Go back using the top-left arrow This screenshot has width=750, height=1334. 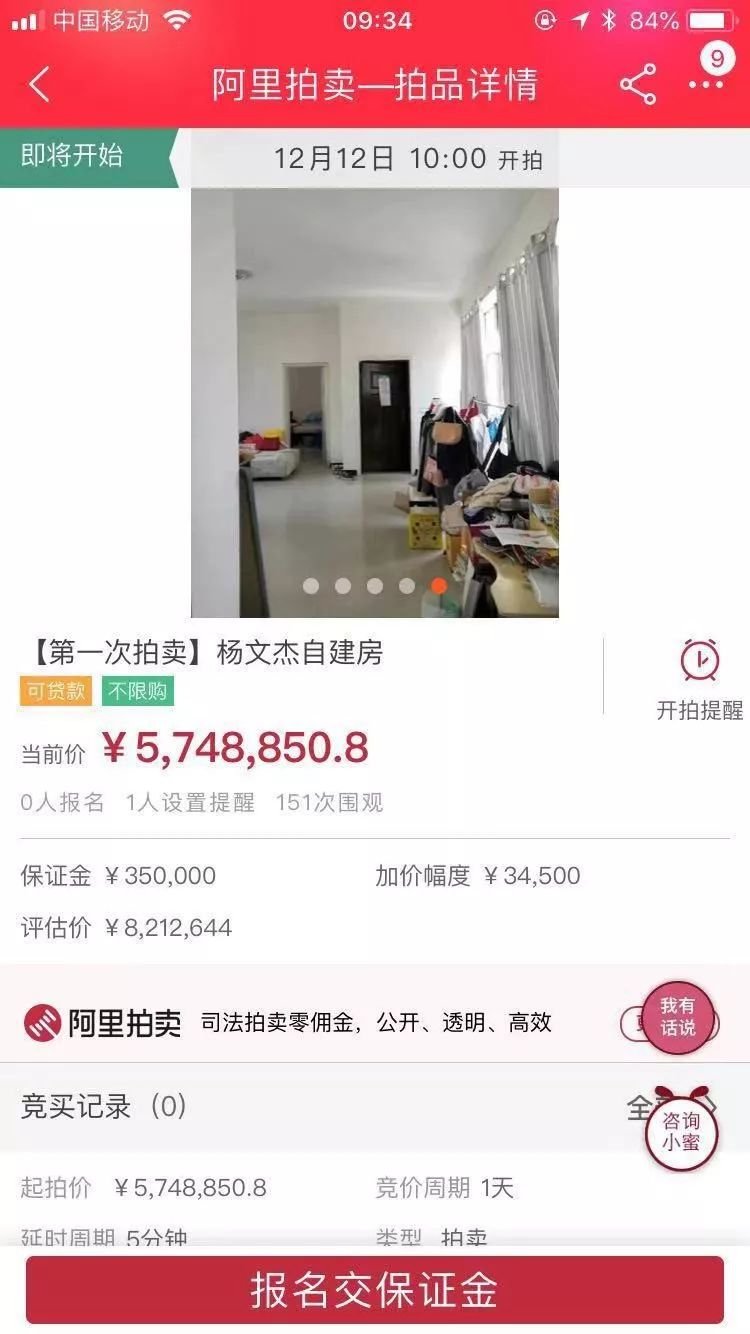pyautogui.click(x=40, y=85)
